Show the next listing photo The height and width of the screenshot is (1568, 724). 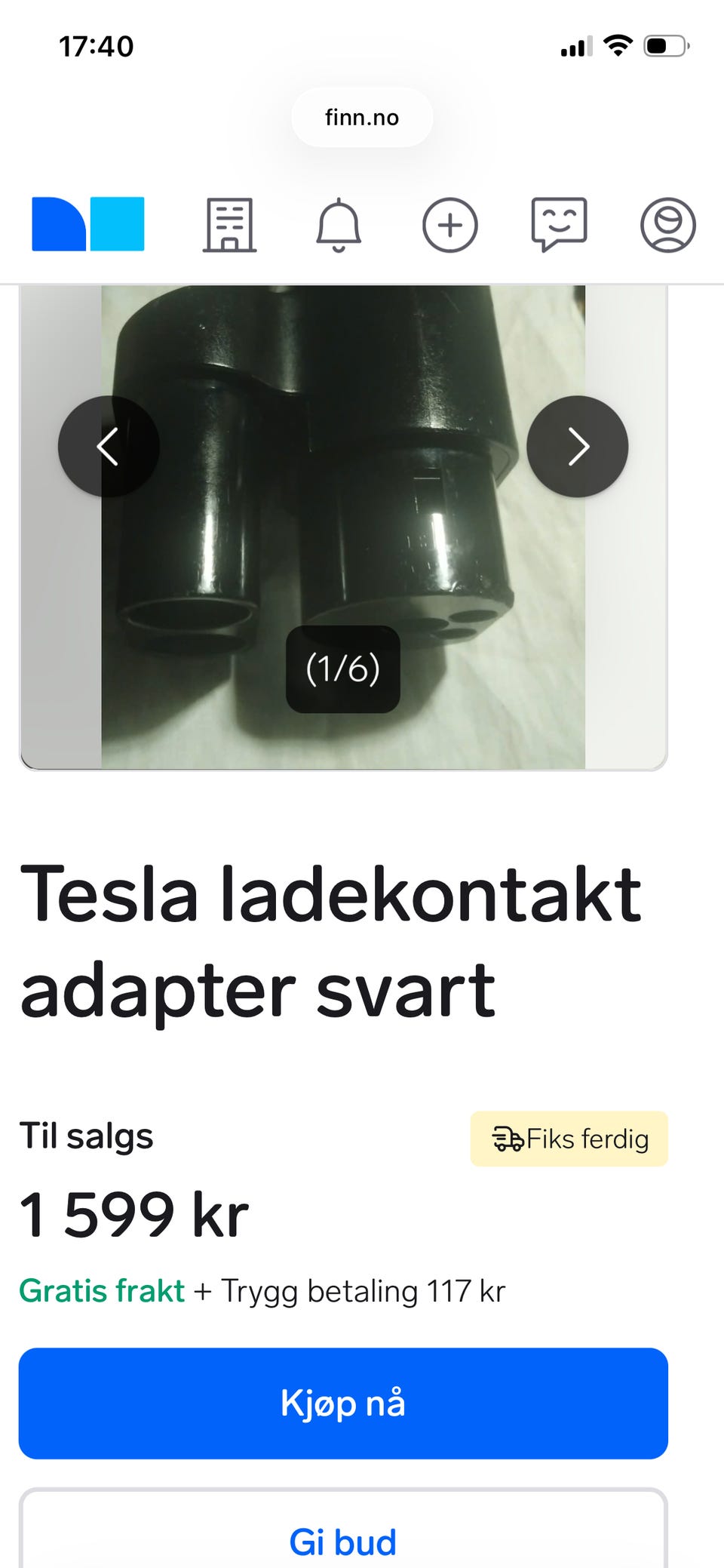[577, 447]
